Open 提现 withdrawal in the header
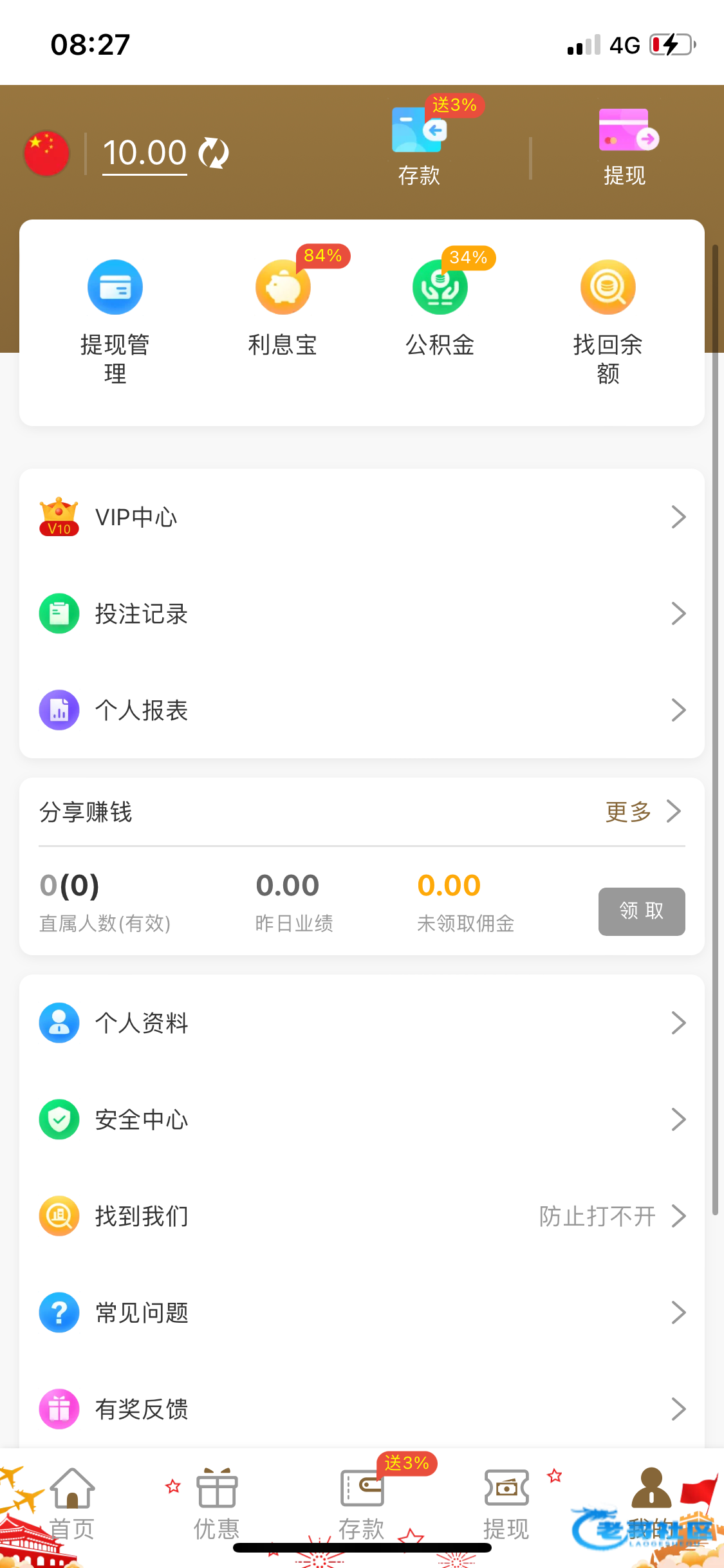Image resolution: width=724 pixels, height=1568 pixels. click(625, 145)
